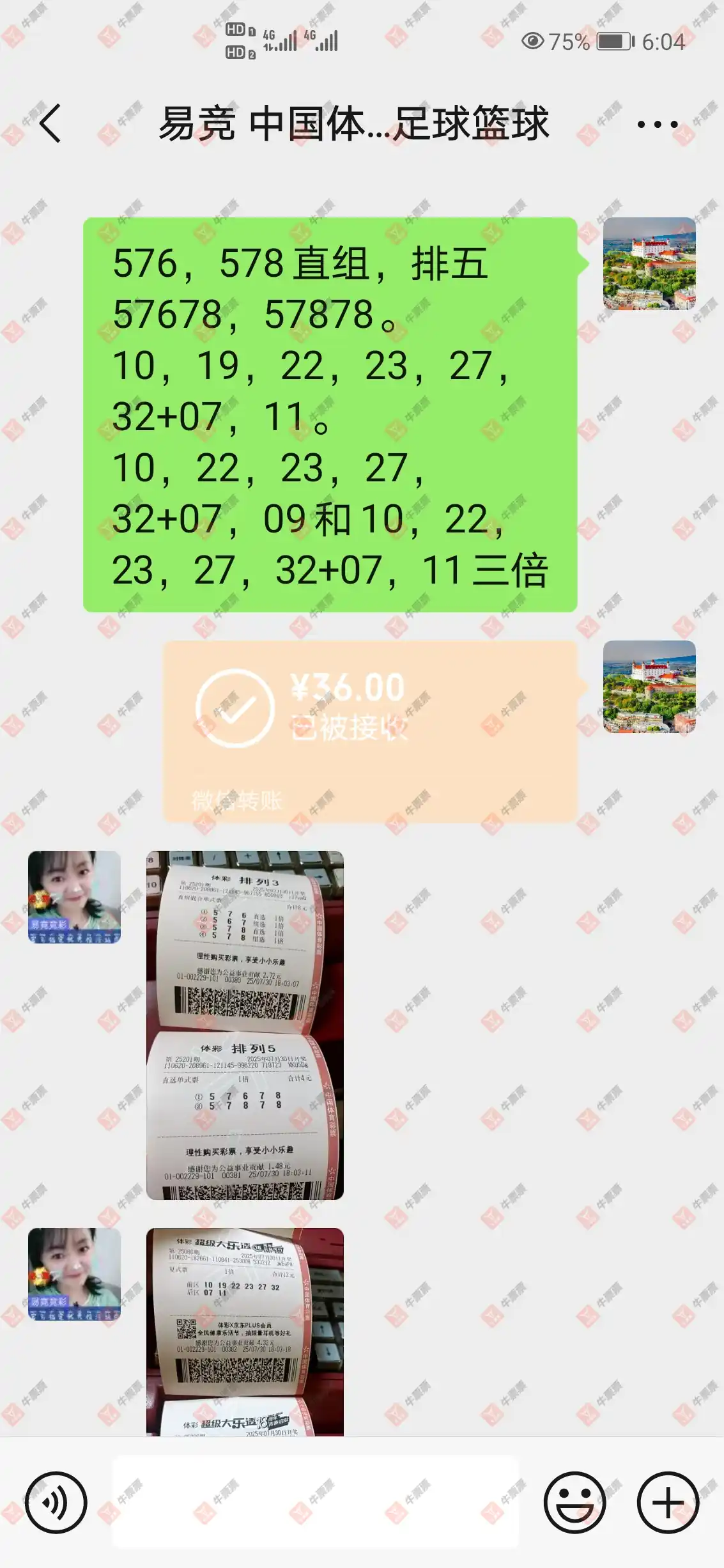Open the ¥36.00 transfer message
724x1568 pixels.
coord(370,731)
